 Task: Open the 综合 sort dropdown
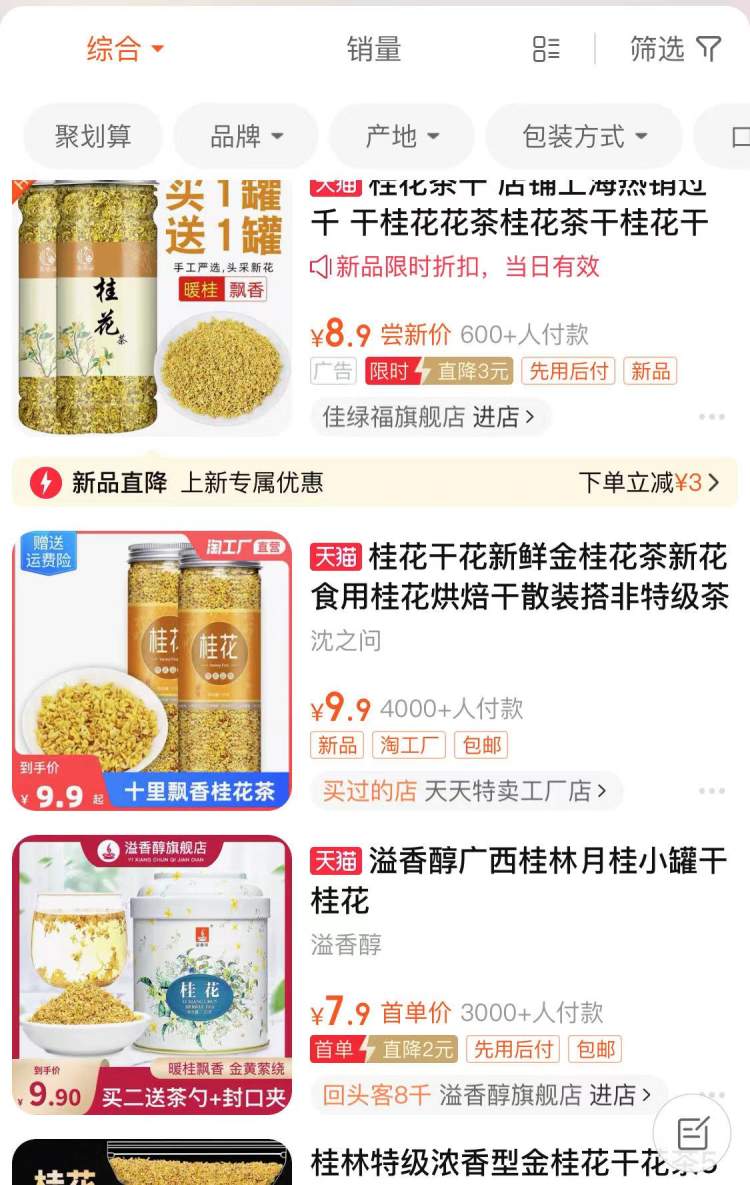click(x=124, y=49)
